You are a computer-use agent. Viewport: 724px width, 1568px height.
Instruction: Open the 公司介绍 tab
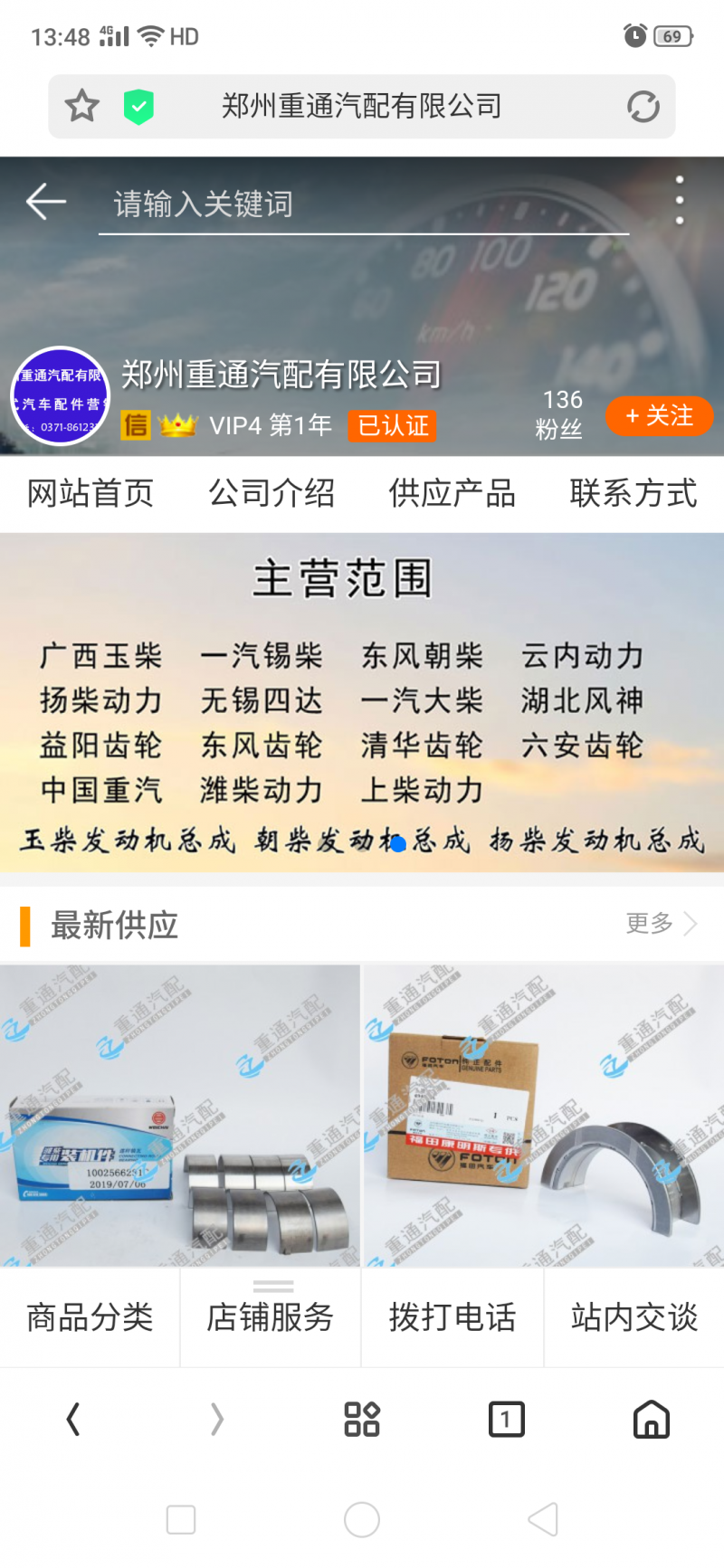271,494
